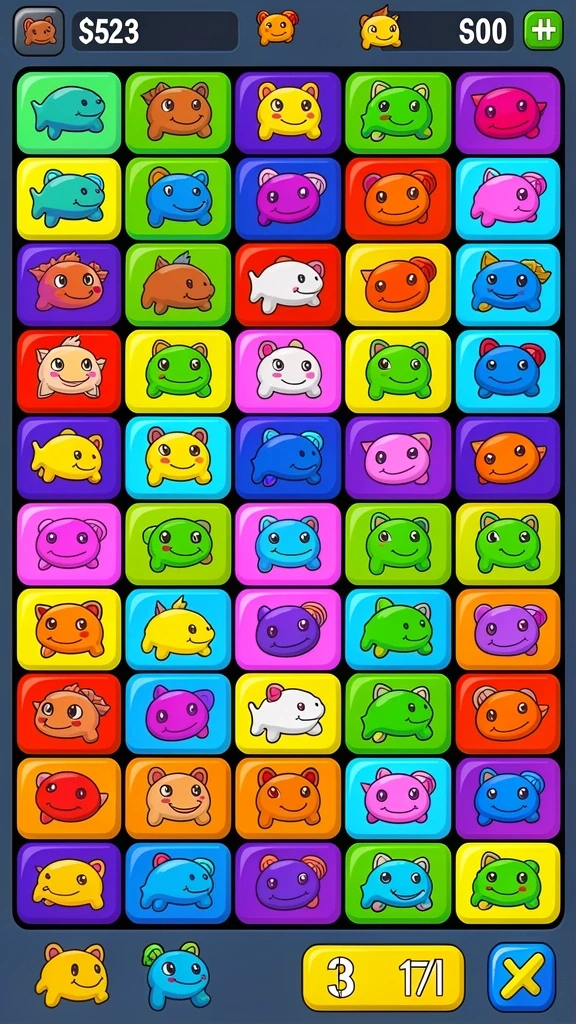Tap the brown bear button beside the $523 counter
576x1024 pixels.
coord(39,31)
